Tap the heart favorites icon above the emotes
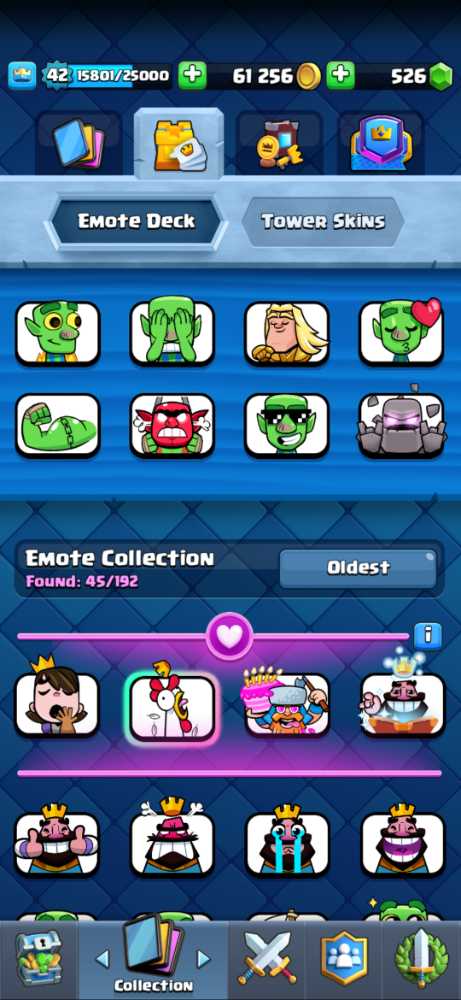The width and height of the screenshot is (461, 1000). pyautogui.click(x=230, y=635)
